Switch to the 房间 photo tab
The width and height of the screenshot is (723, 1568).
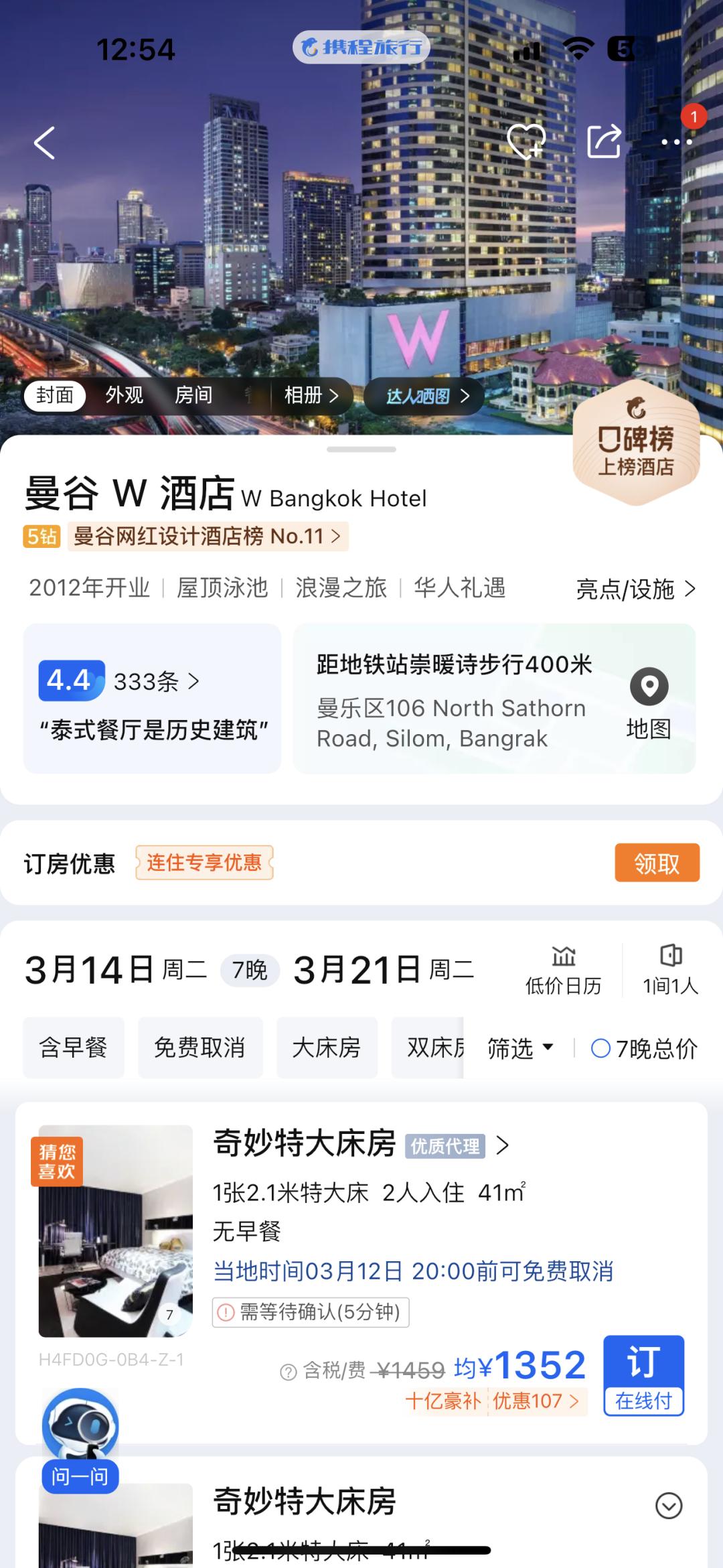(x=194, y=395)
